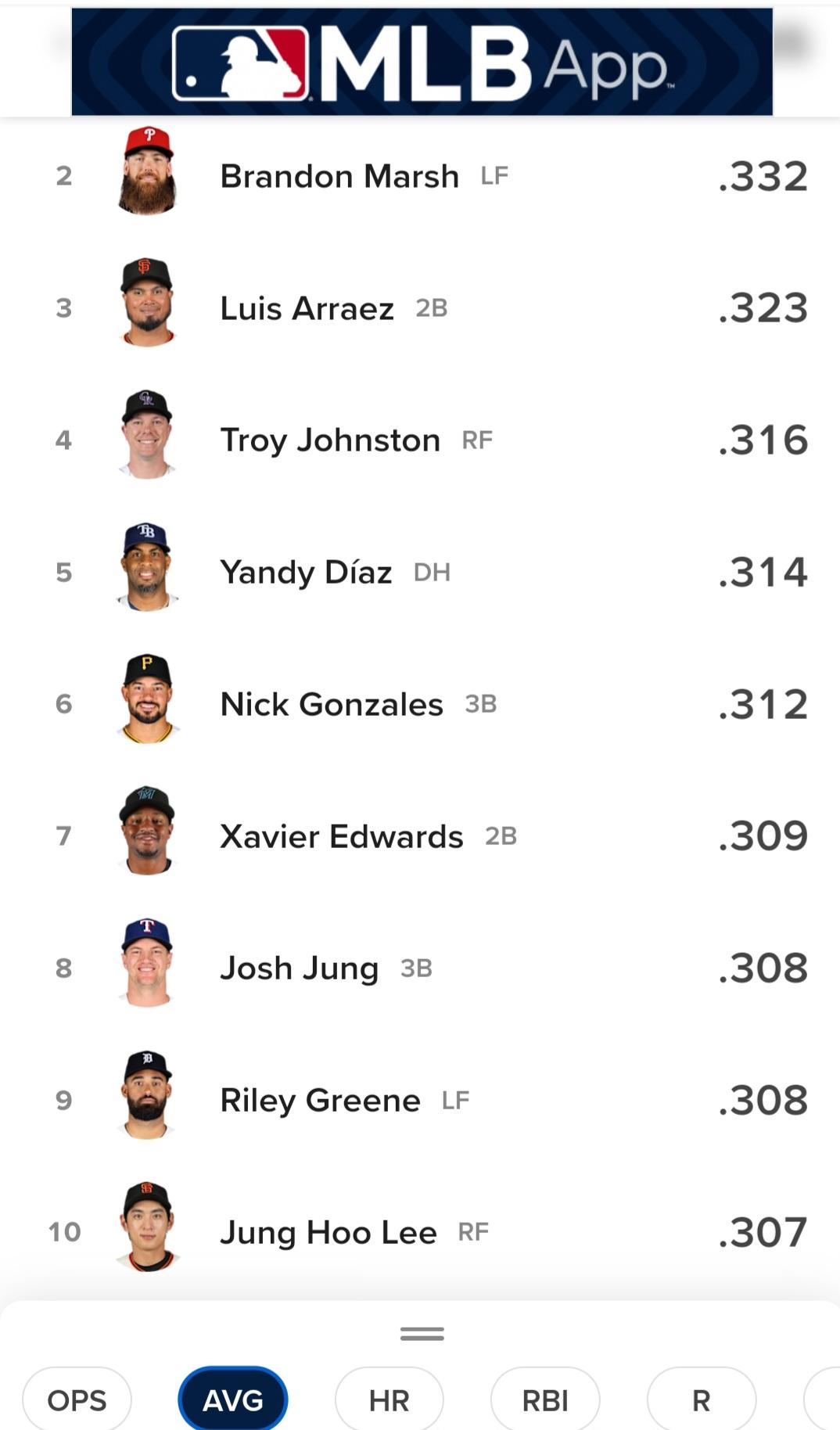Open Josh Jung's player row
Viewport: 840px width, 1430px height.
[x=420, y=968]
